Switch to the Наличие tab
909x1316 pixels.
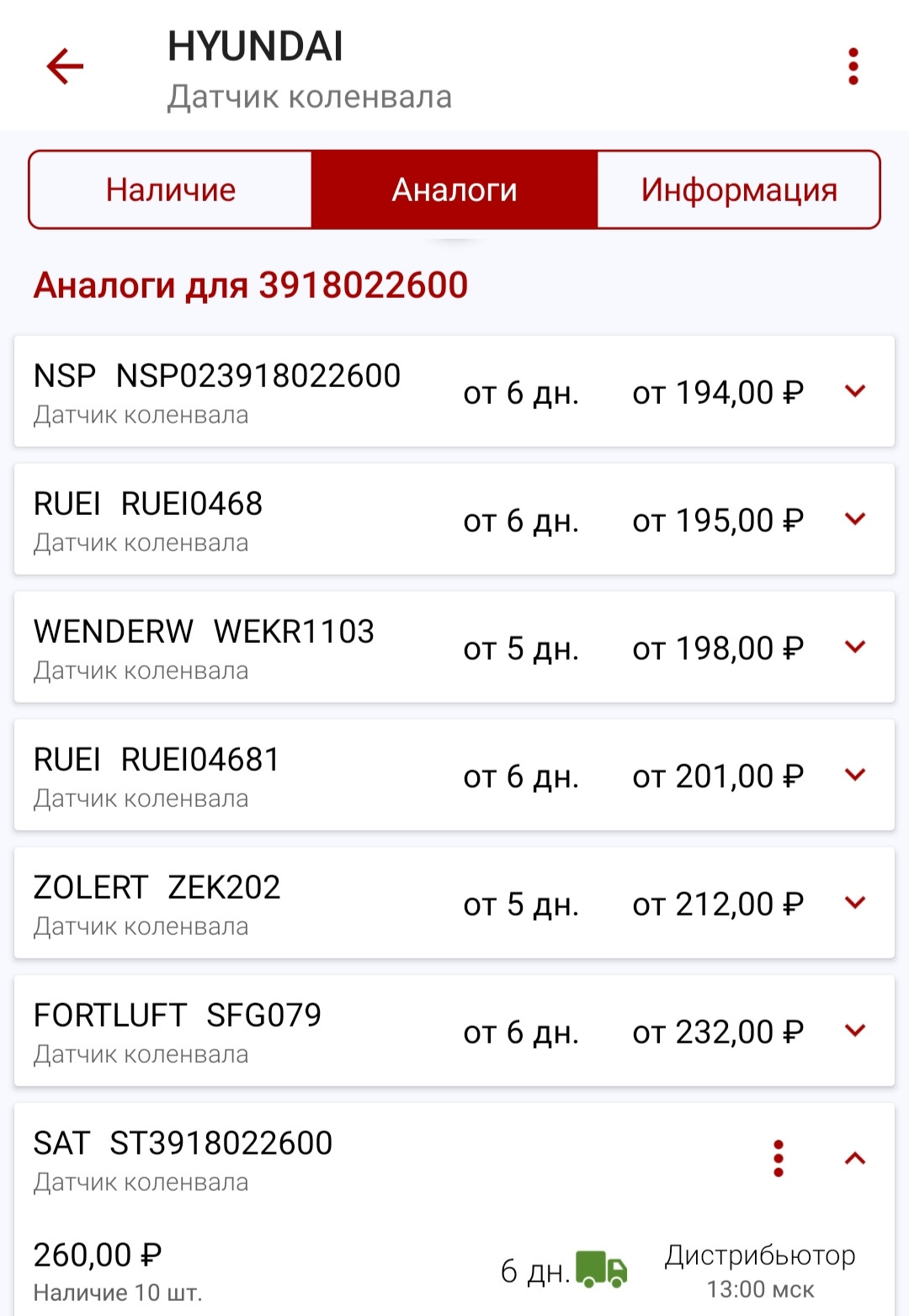pyautogui.click(x=171, y=190)
